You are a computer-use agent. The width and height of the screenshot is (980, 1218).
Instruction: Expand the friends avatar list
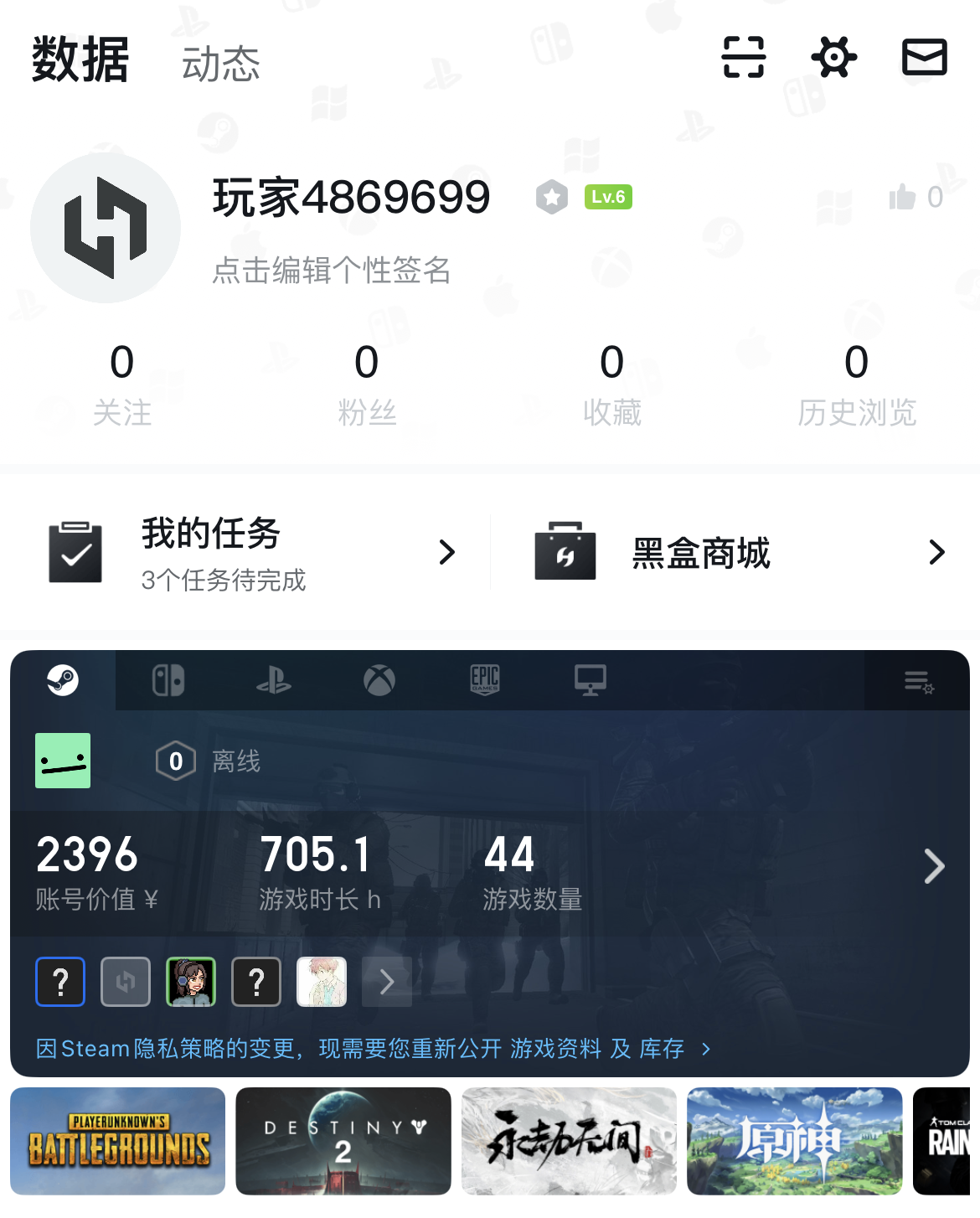386,981
